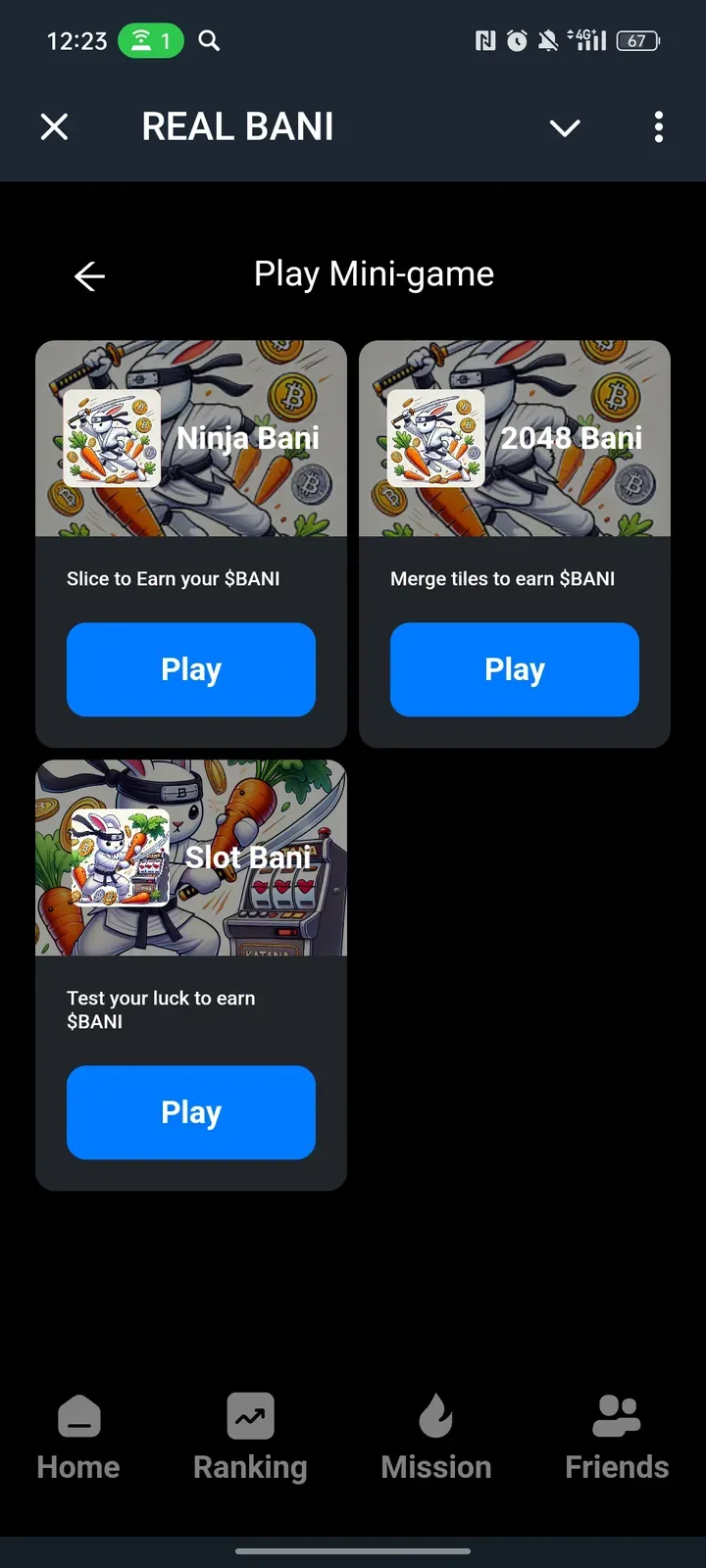The image size is (706, 1568).
Task: Play the 2048 Bani game
Action: click(x=515, y=669)
